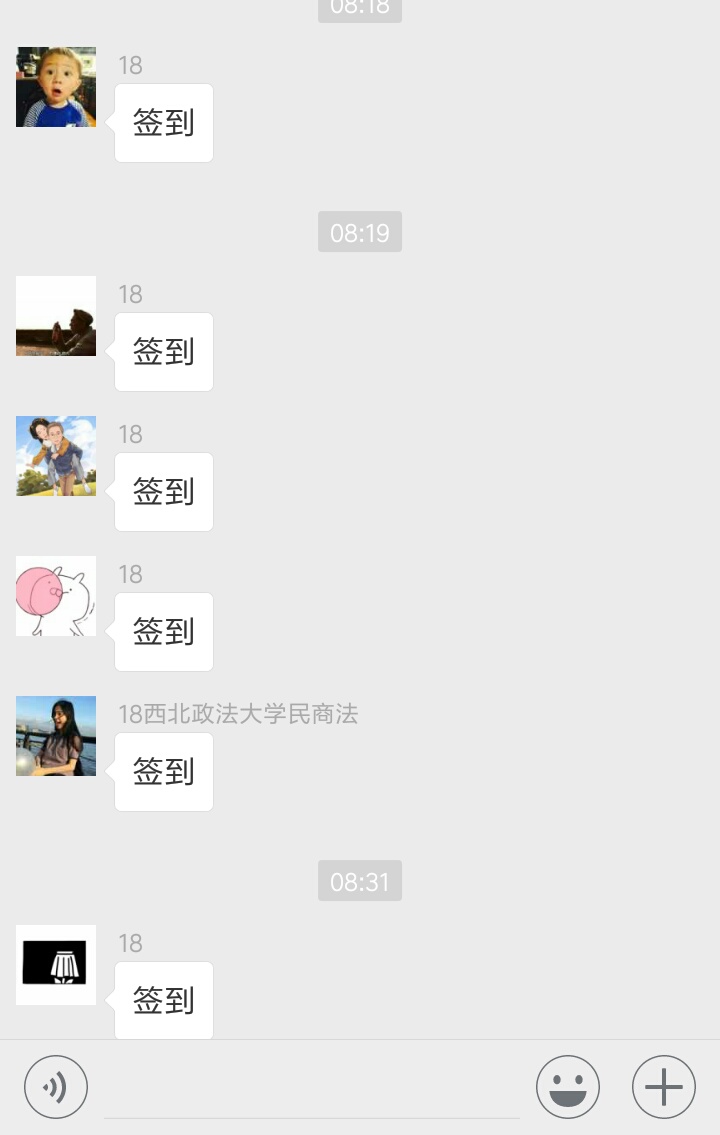The image size is (720, 1135).
Task: View the cartoon piggyback avatar profile
Action: [x=56, y=456]
